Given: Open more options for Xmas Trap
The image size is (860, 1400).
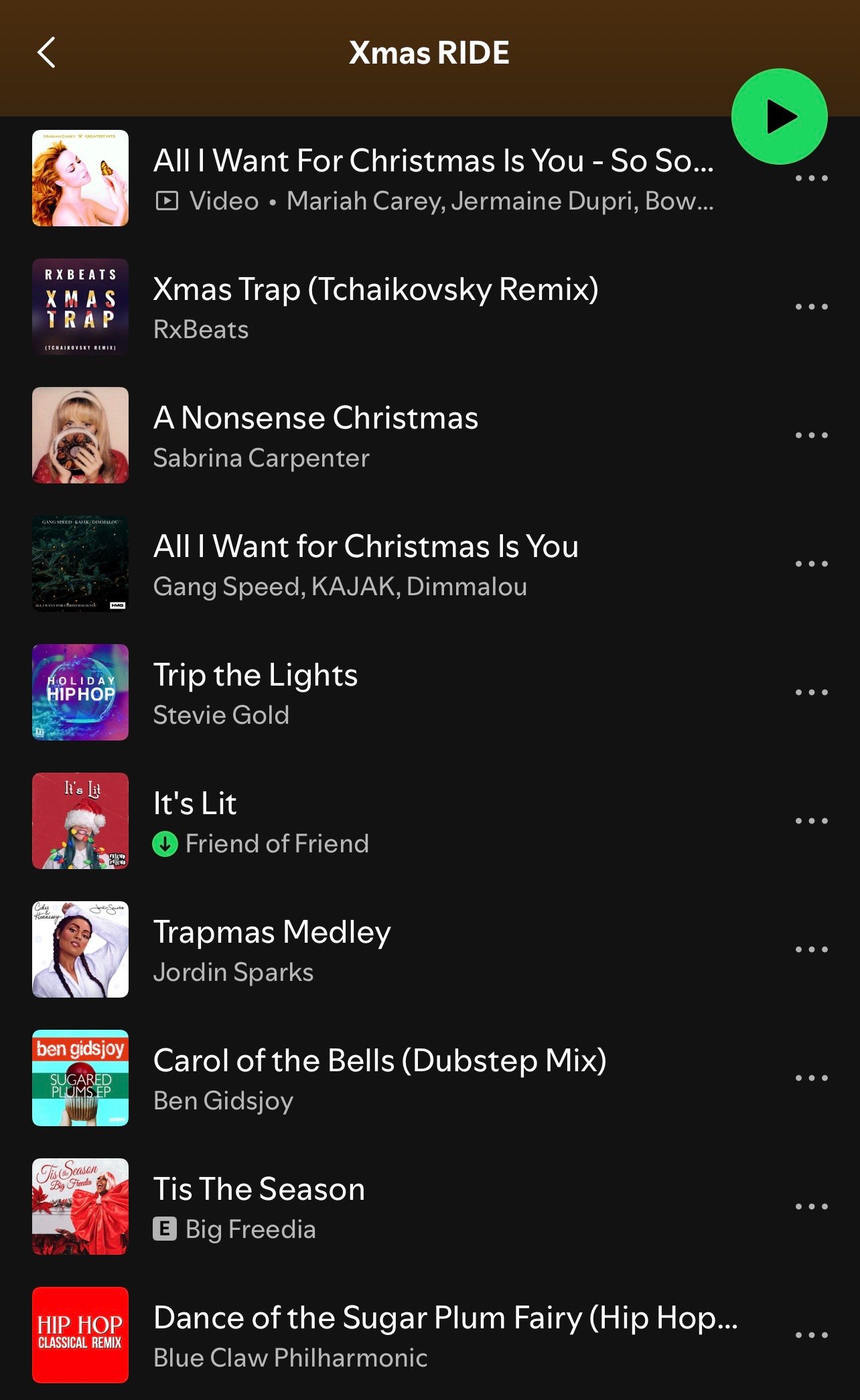Looking at the screenshot, I should (x=811, y=307).
